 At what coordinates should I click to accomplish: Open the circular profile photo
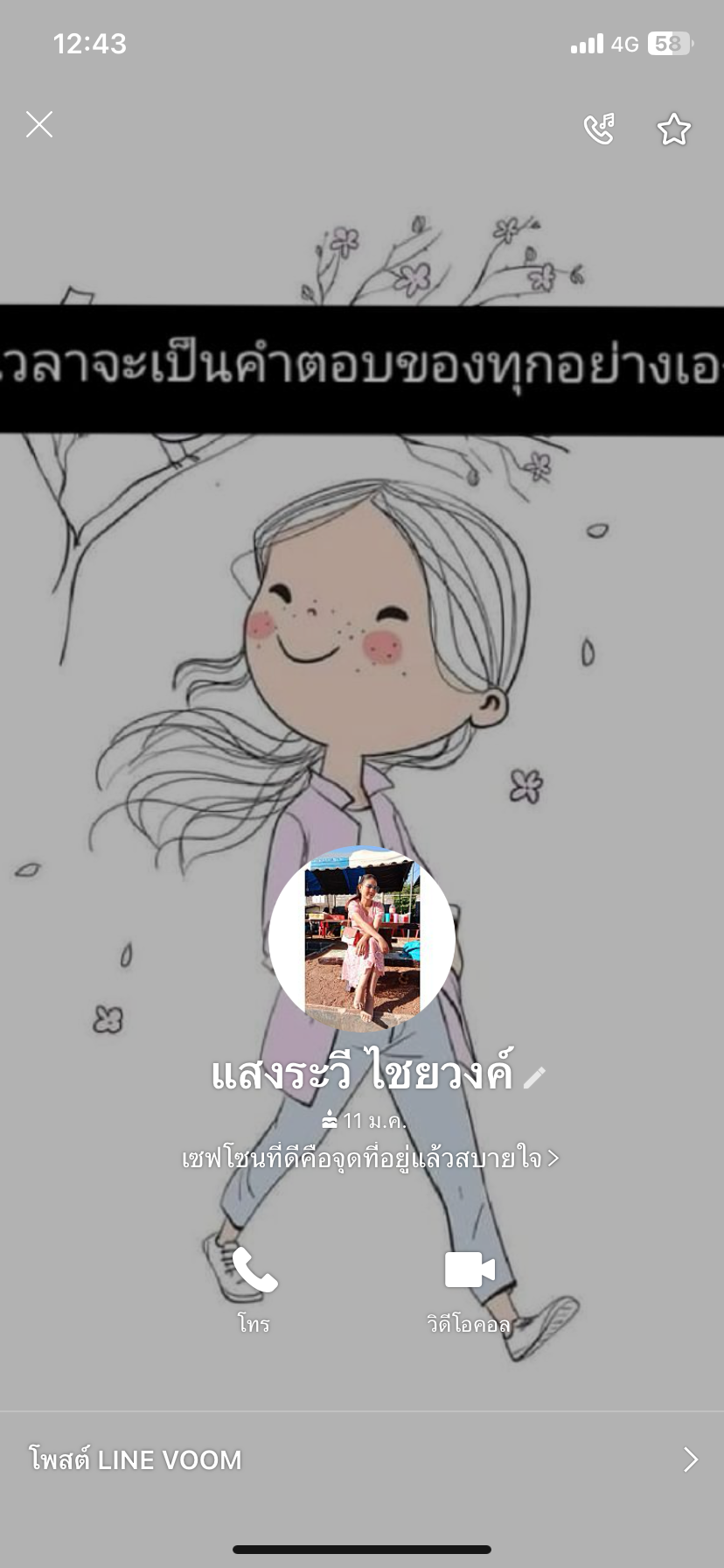pyautogui.click(x=362, y=939)
